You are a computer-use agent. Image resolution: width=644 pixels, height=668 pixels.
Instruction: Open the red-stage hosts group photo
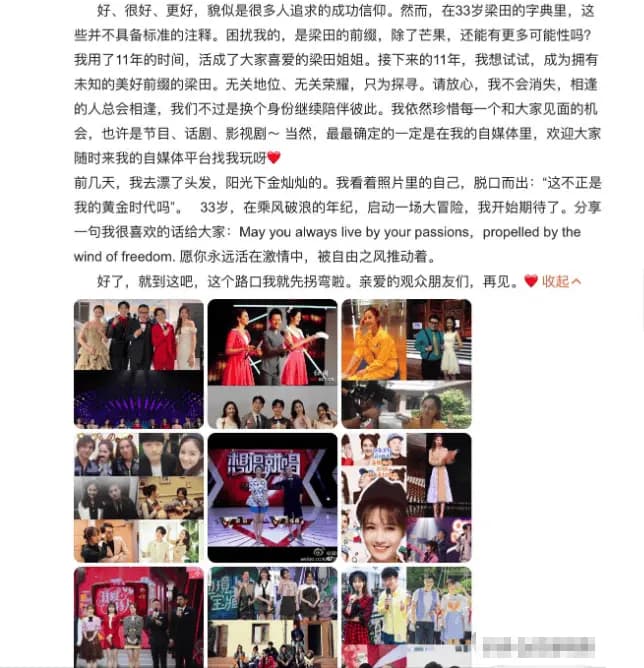(x=138, y=617)
